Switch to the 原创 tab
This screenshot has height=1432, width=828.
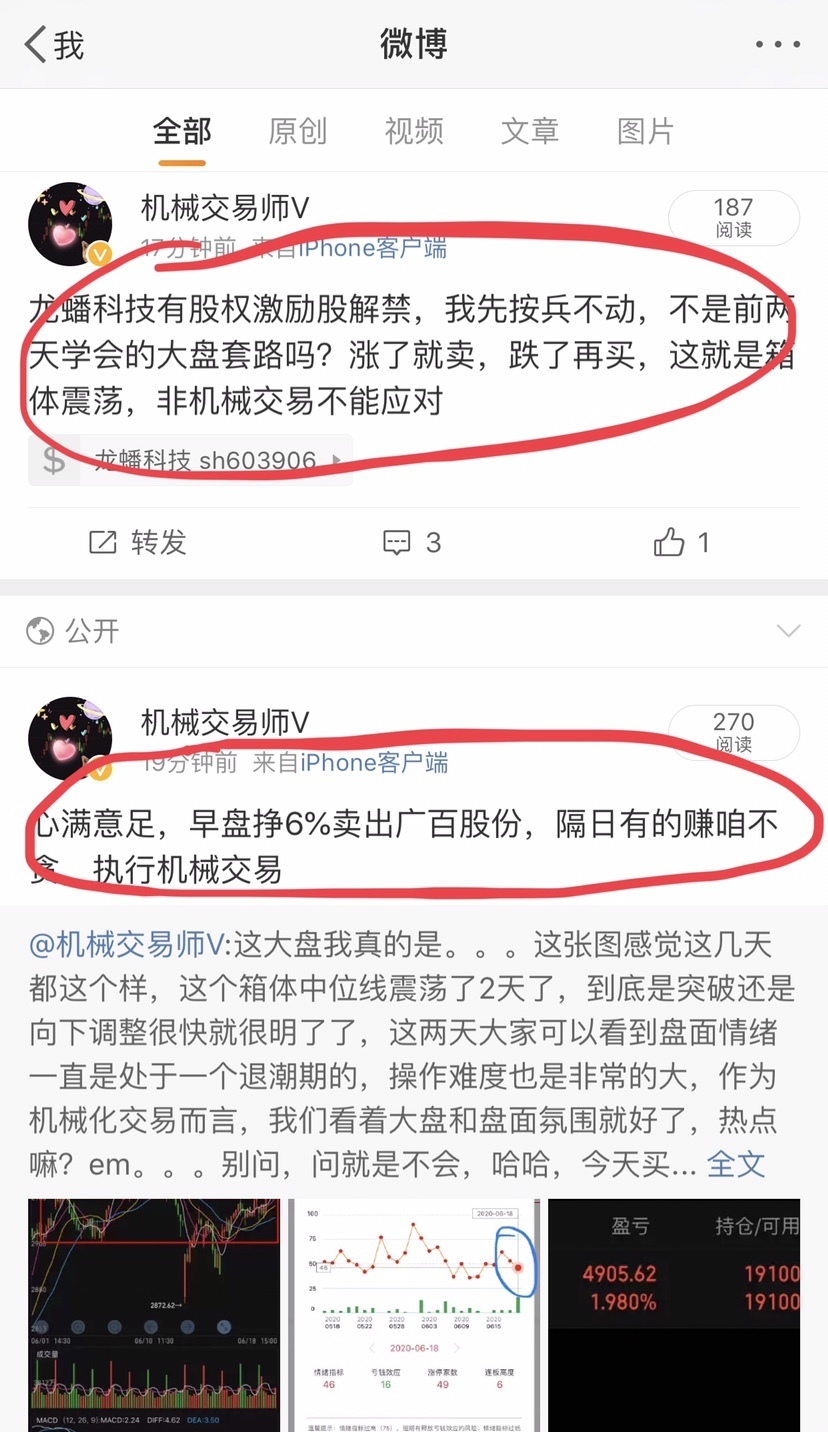(297, 131)
